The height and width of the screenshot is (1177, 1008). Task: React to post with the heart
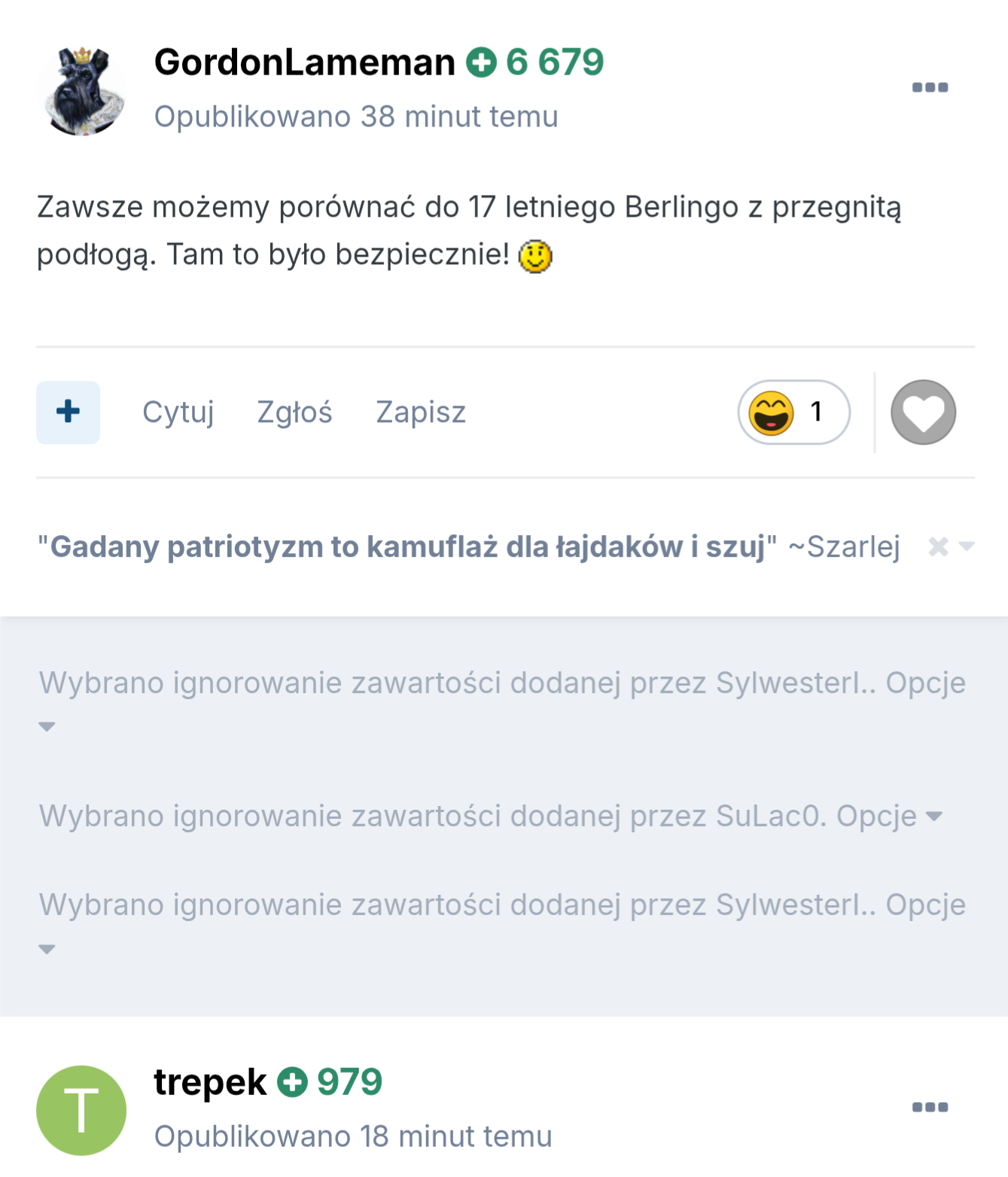coord(923,412)
